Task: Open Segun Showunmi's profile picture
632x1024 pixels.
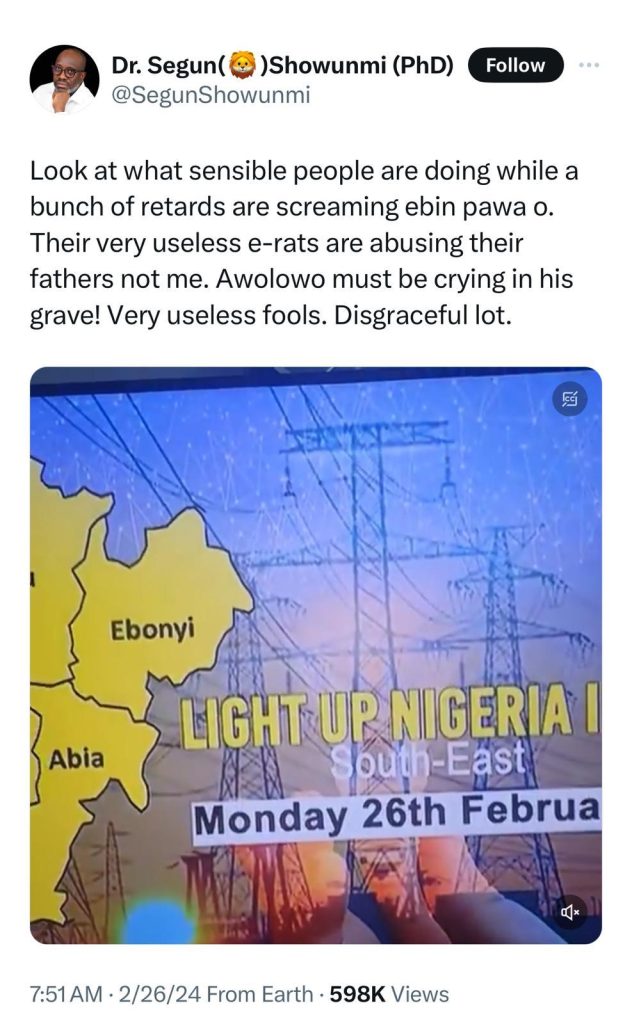Action: [x=64, y=79]
